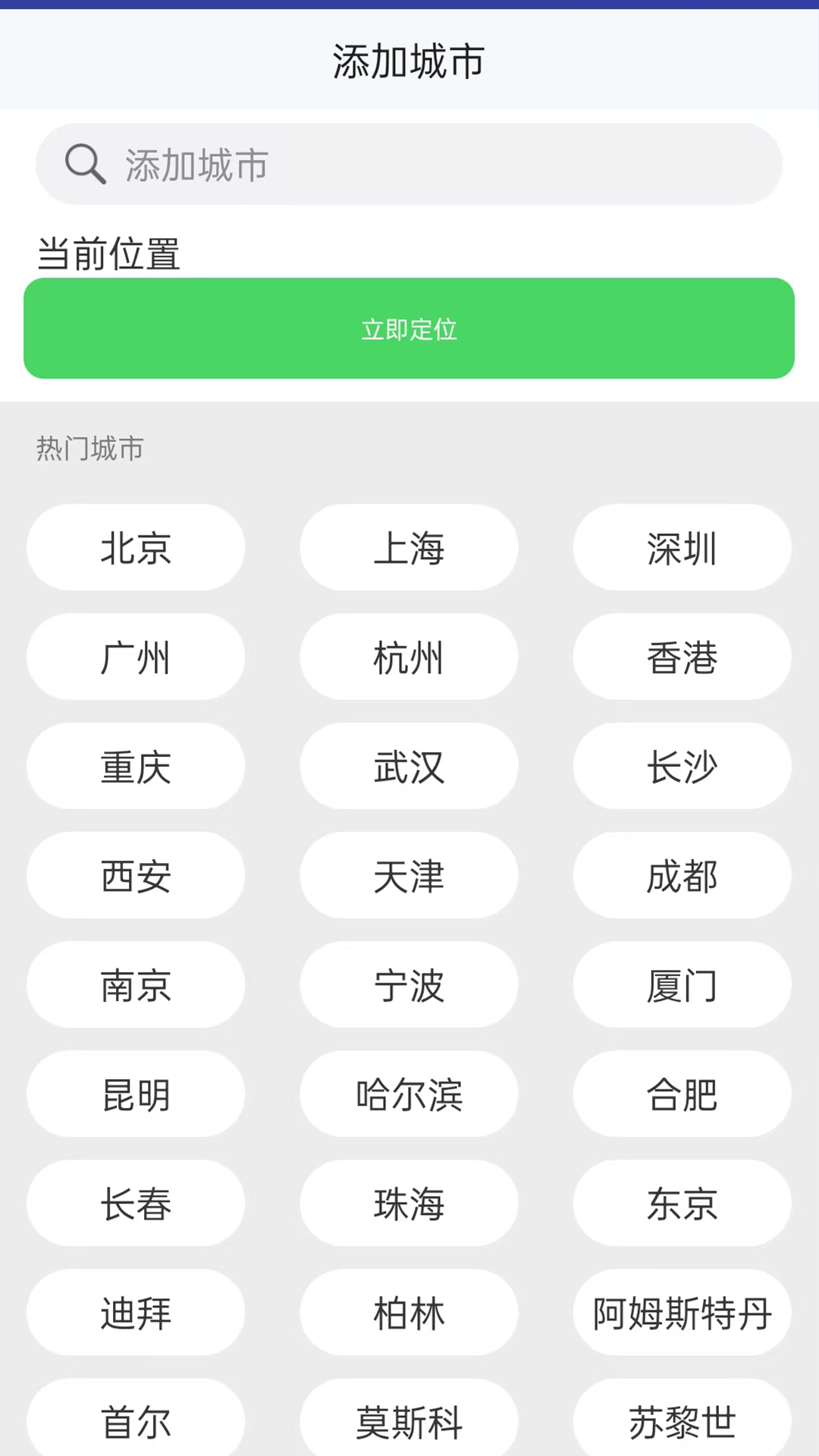The height and width of the screenshot is (1456, 819).
Task: Add 广州 city
Action: [x=135, y=657]
